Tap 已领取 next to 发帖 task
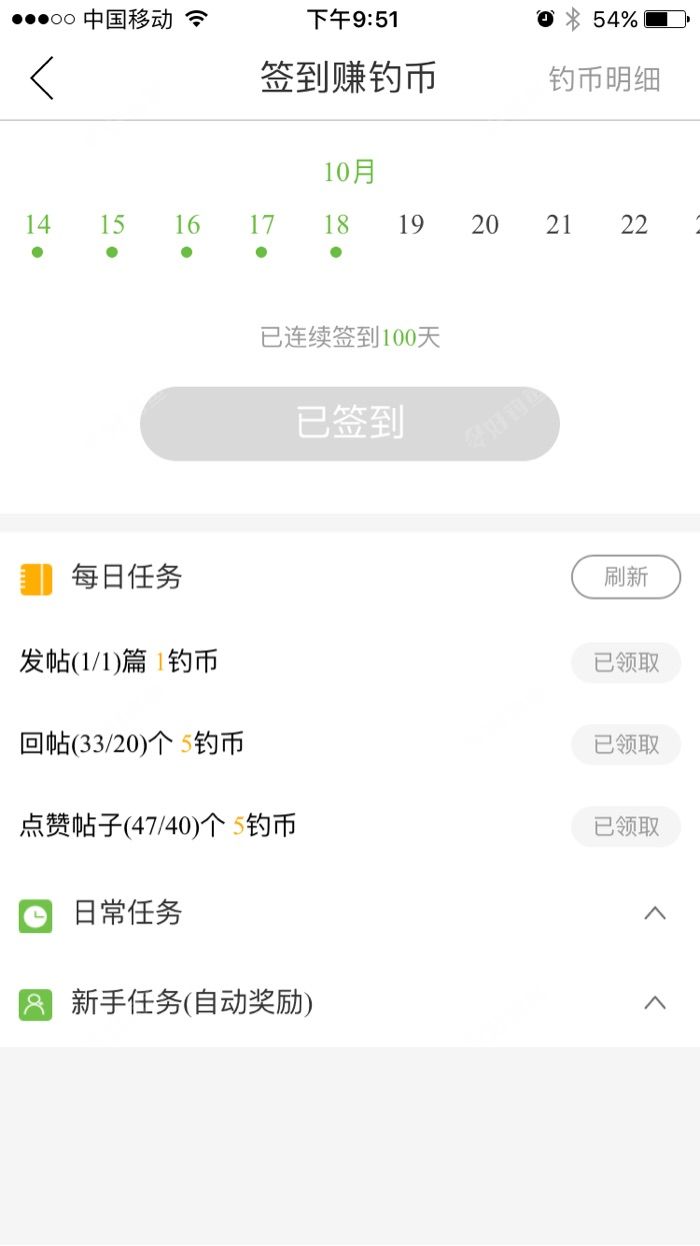700x1246 pixels. (626, 662)
